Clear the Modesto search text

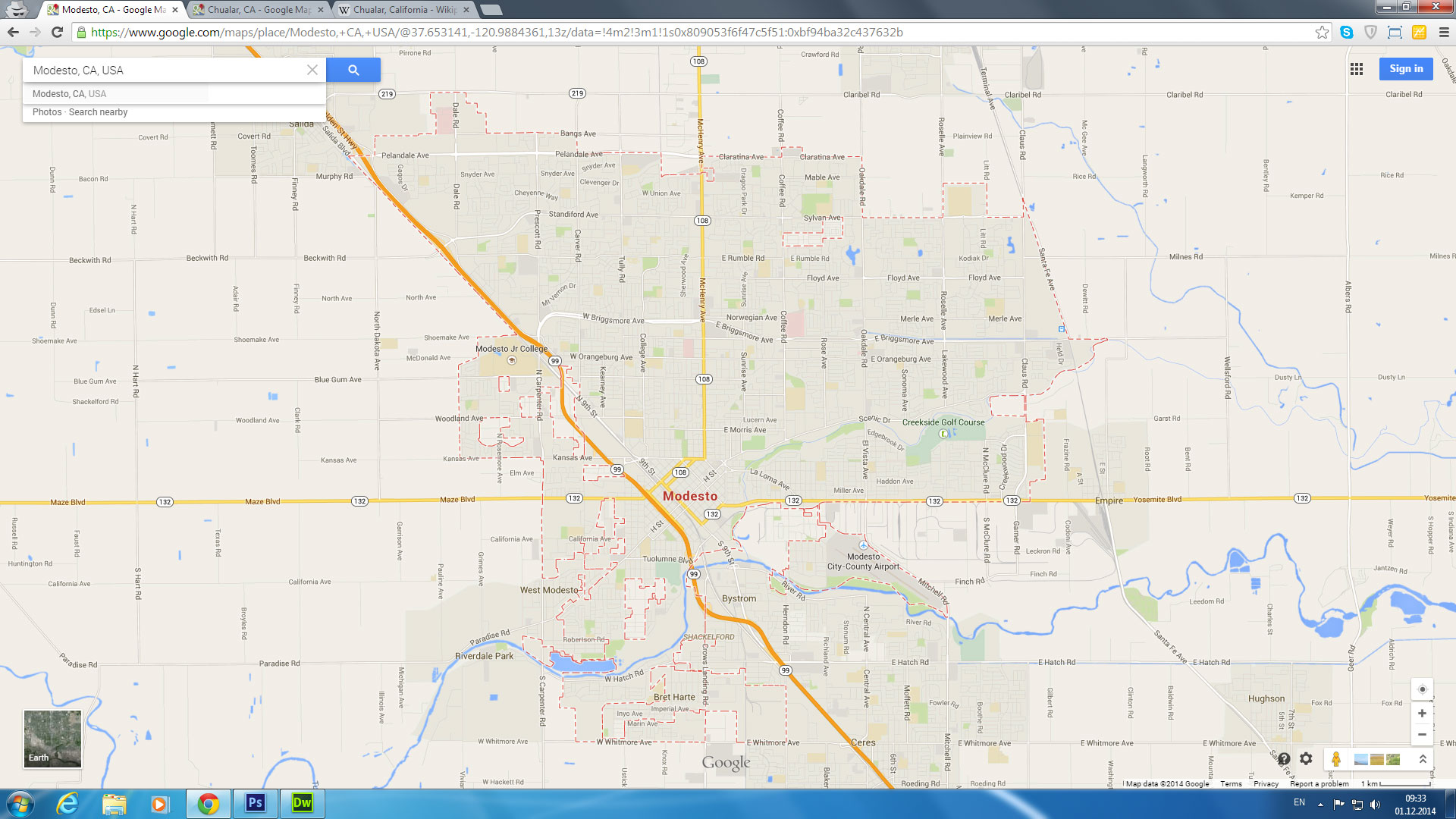click(x=312, y=70)
